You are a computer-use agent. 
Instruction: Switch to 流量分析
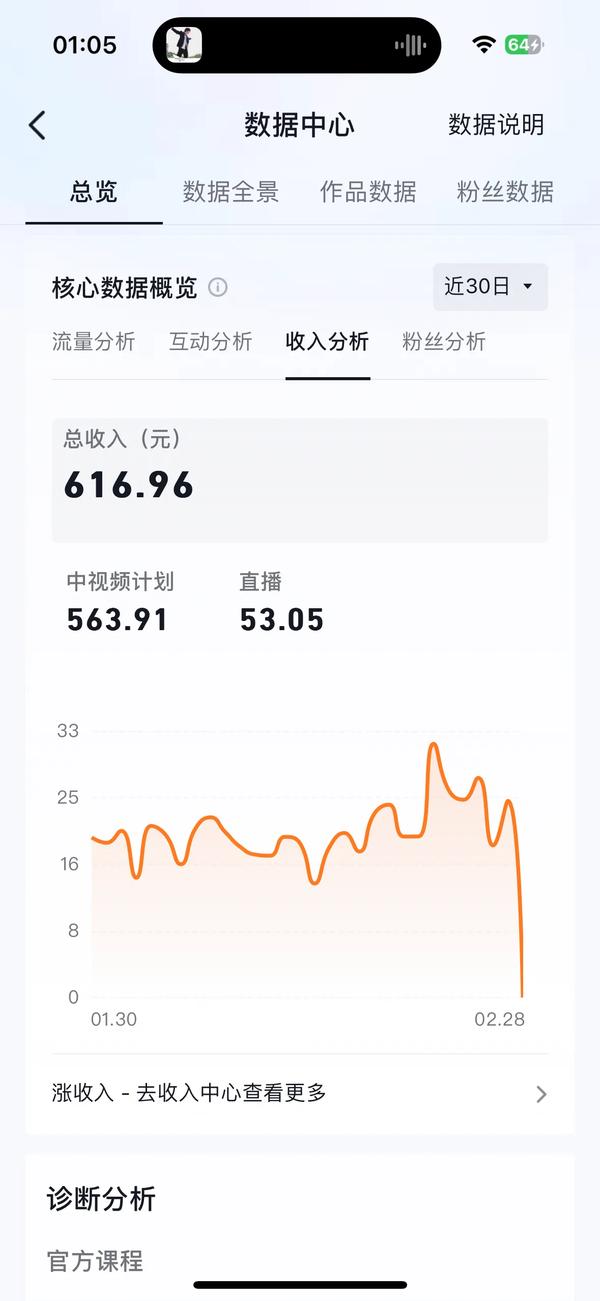pyautogui.click(x=94, y=342)
